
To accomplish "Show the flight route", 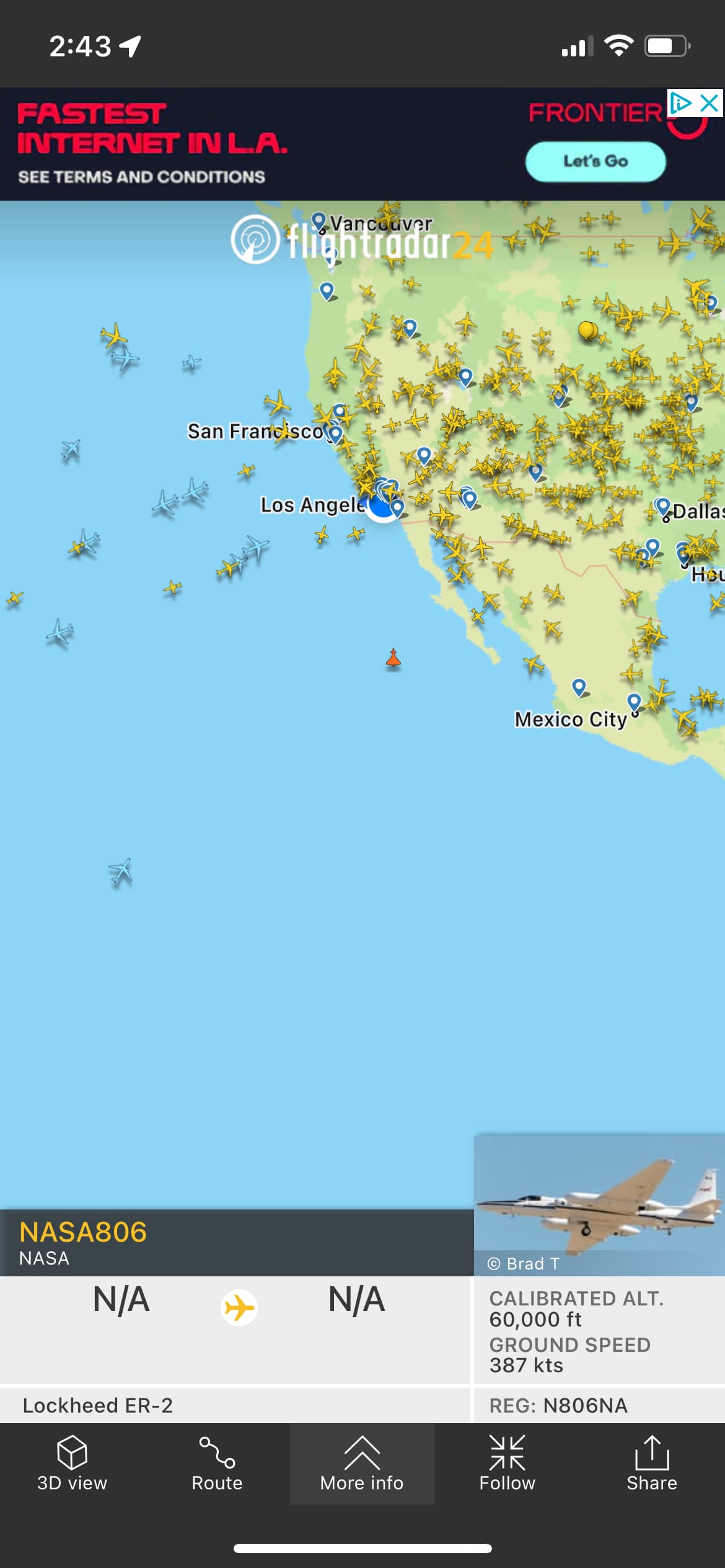I will tap(217, 1463).
